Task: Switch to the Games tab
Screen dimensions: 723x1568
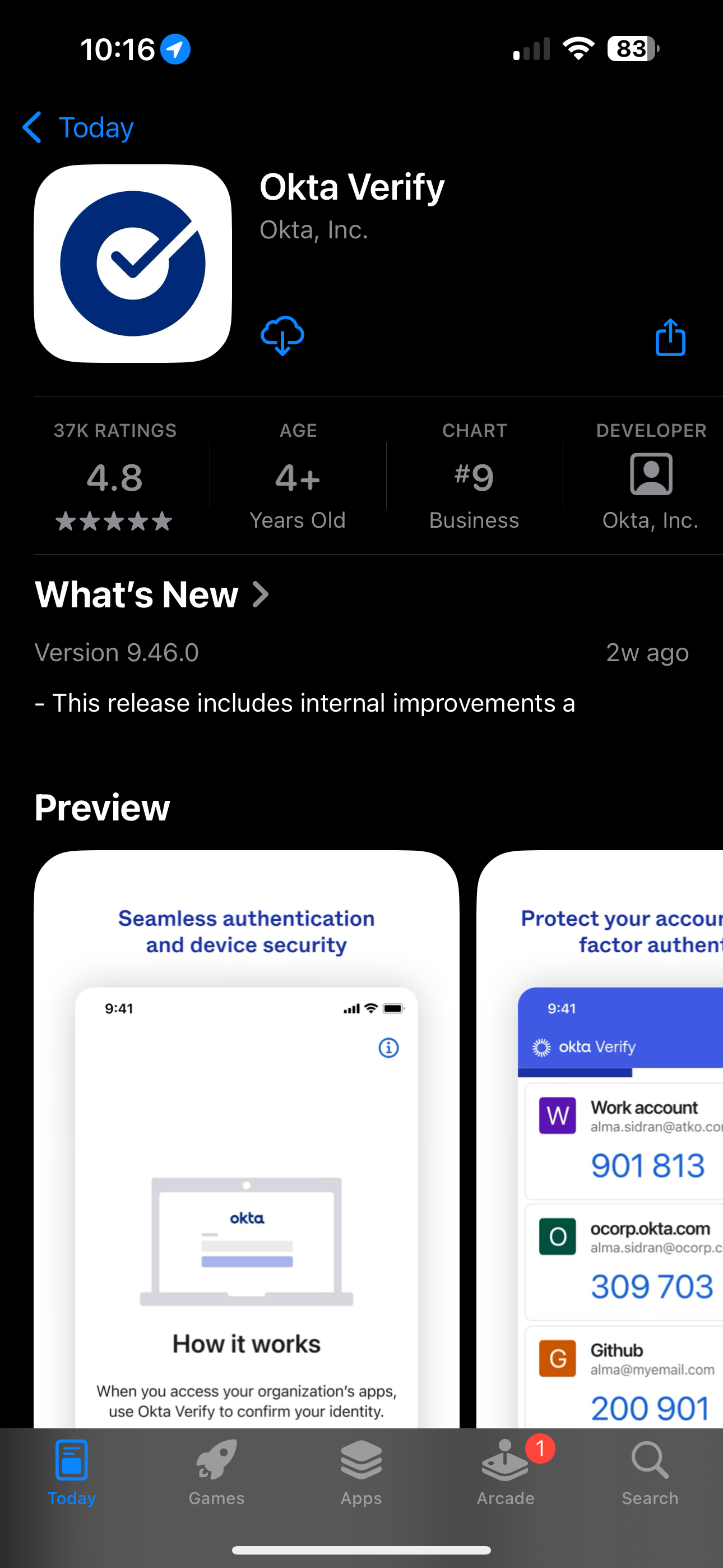Action: [x=216, y=1472]
